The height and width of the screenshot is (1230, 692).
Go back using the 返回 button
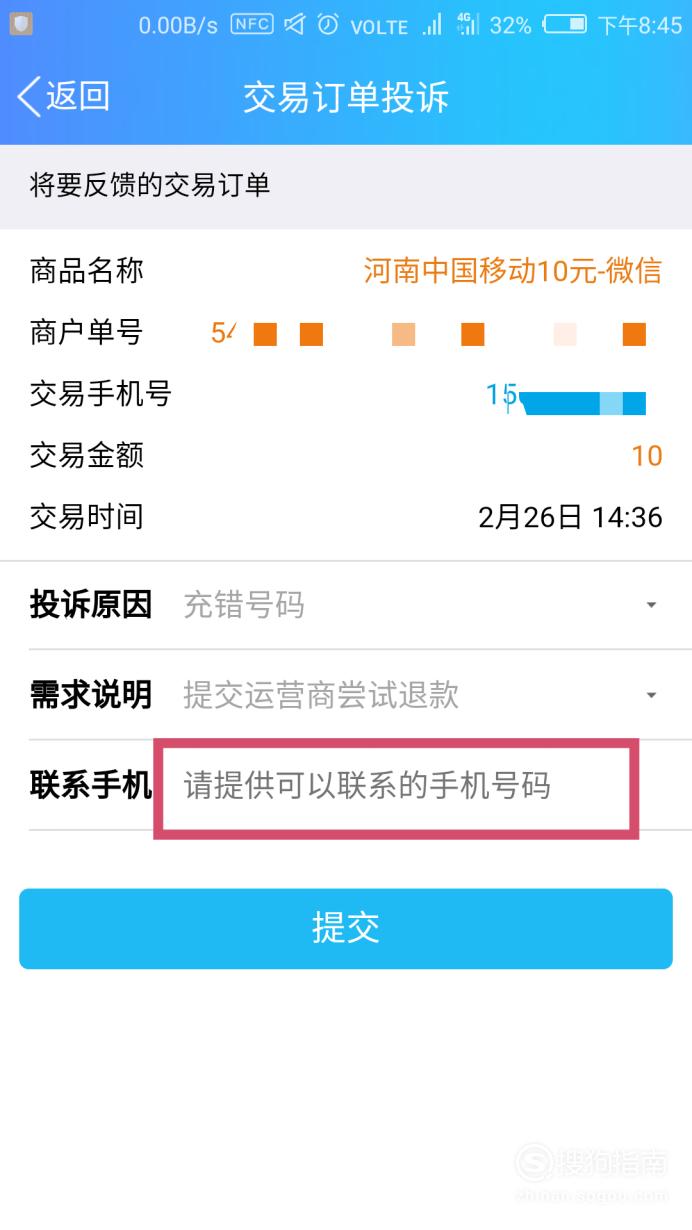[63, 97]
